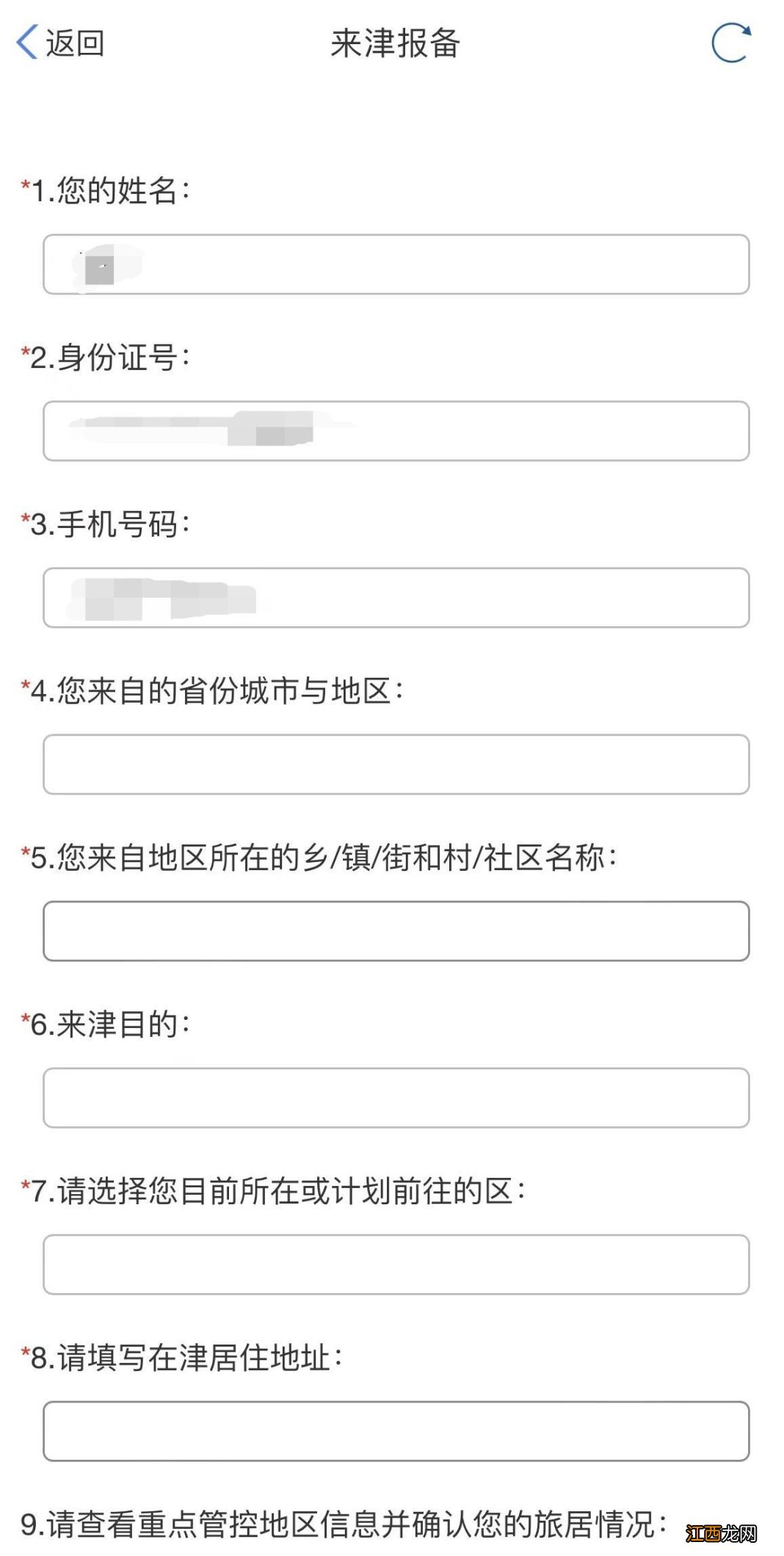Click the red asterisk beside 身份证号
Viewport: 784px width, 1556px height.
point(24,354)
